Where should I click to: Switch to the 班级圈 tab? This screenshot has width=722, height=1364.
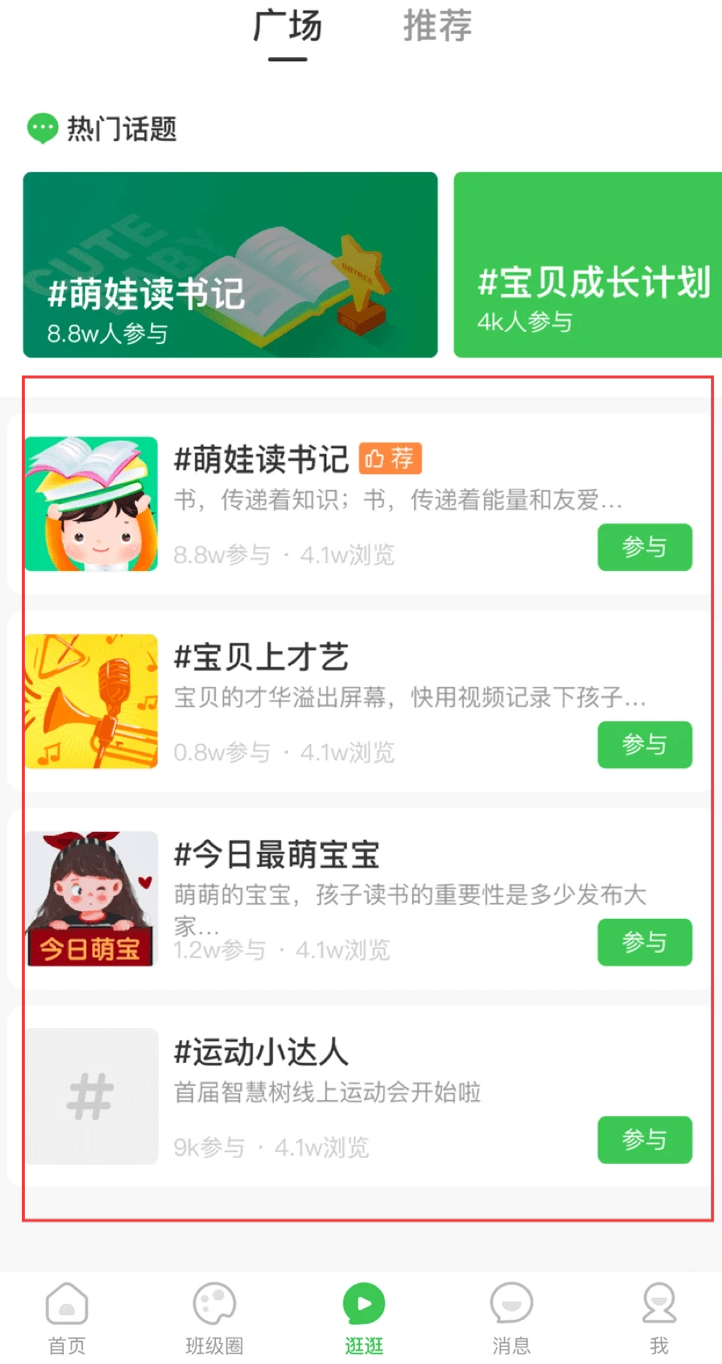click(214, 1319)
